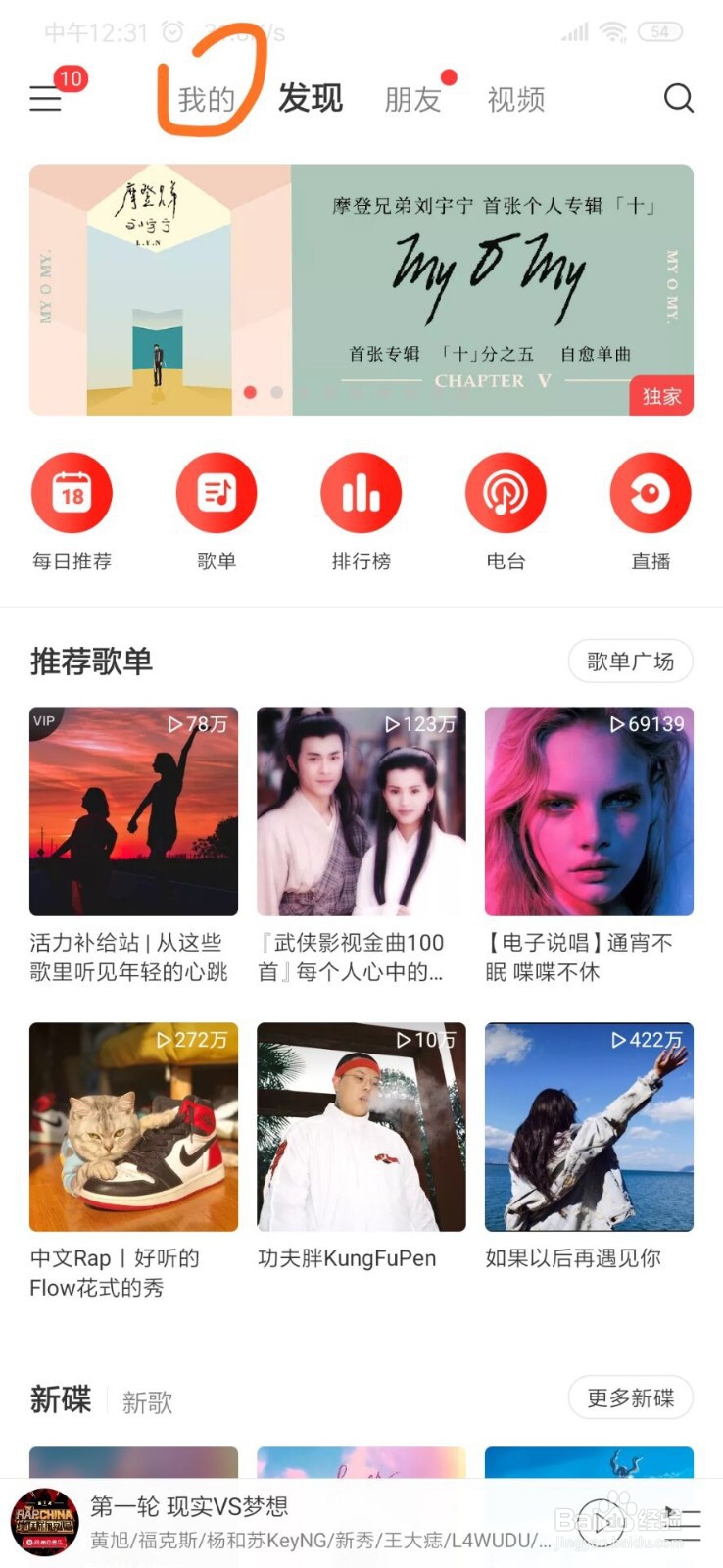The image size is (723, 1568).
Task: Switch to the 朋友 tab
Action: (x=412, y=99)
